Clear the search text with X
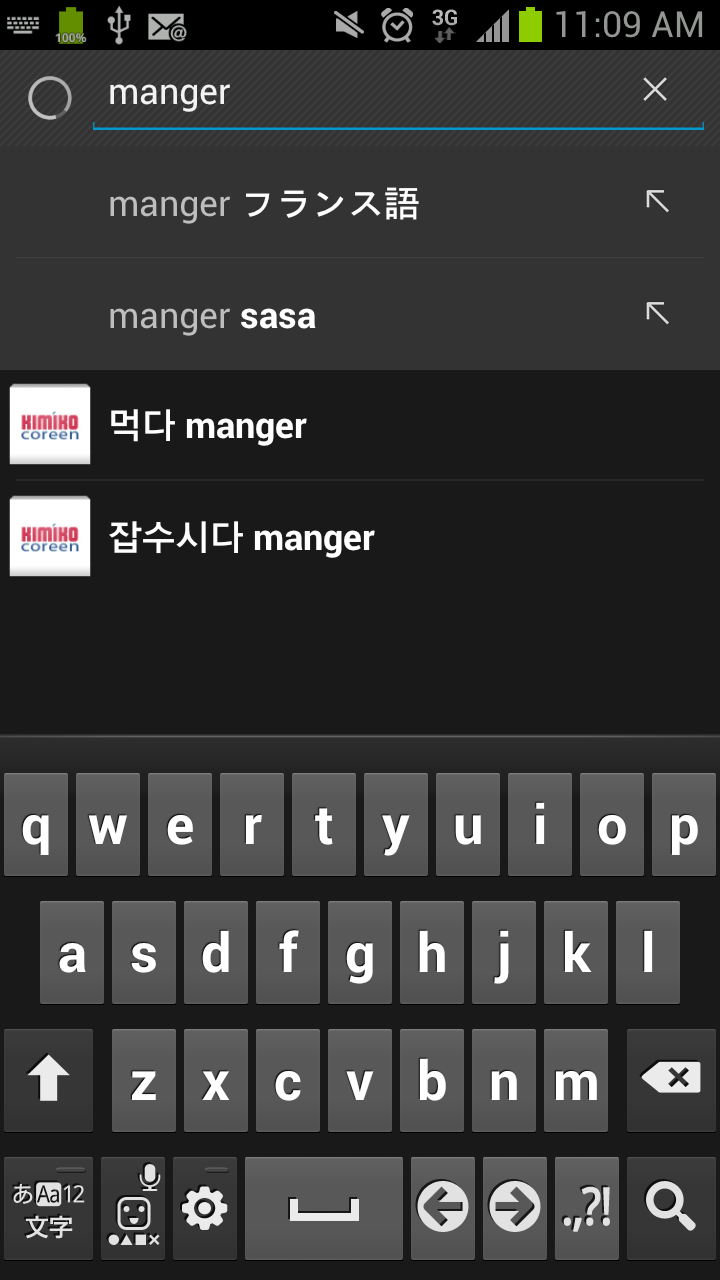The width and height of the screenshot is (720, 1280). click(x=655, y=91)
